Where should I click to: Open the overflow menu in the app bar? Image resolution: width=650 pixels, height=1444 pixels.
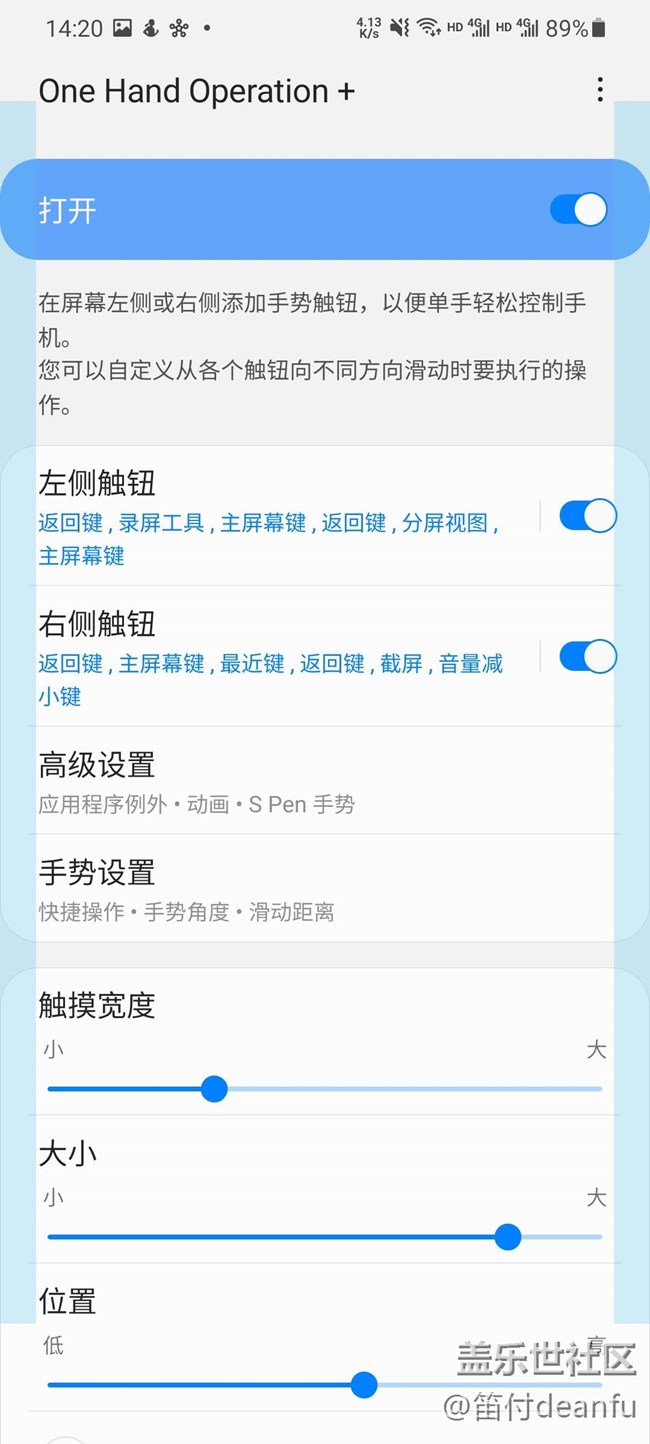click(600, 90)
